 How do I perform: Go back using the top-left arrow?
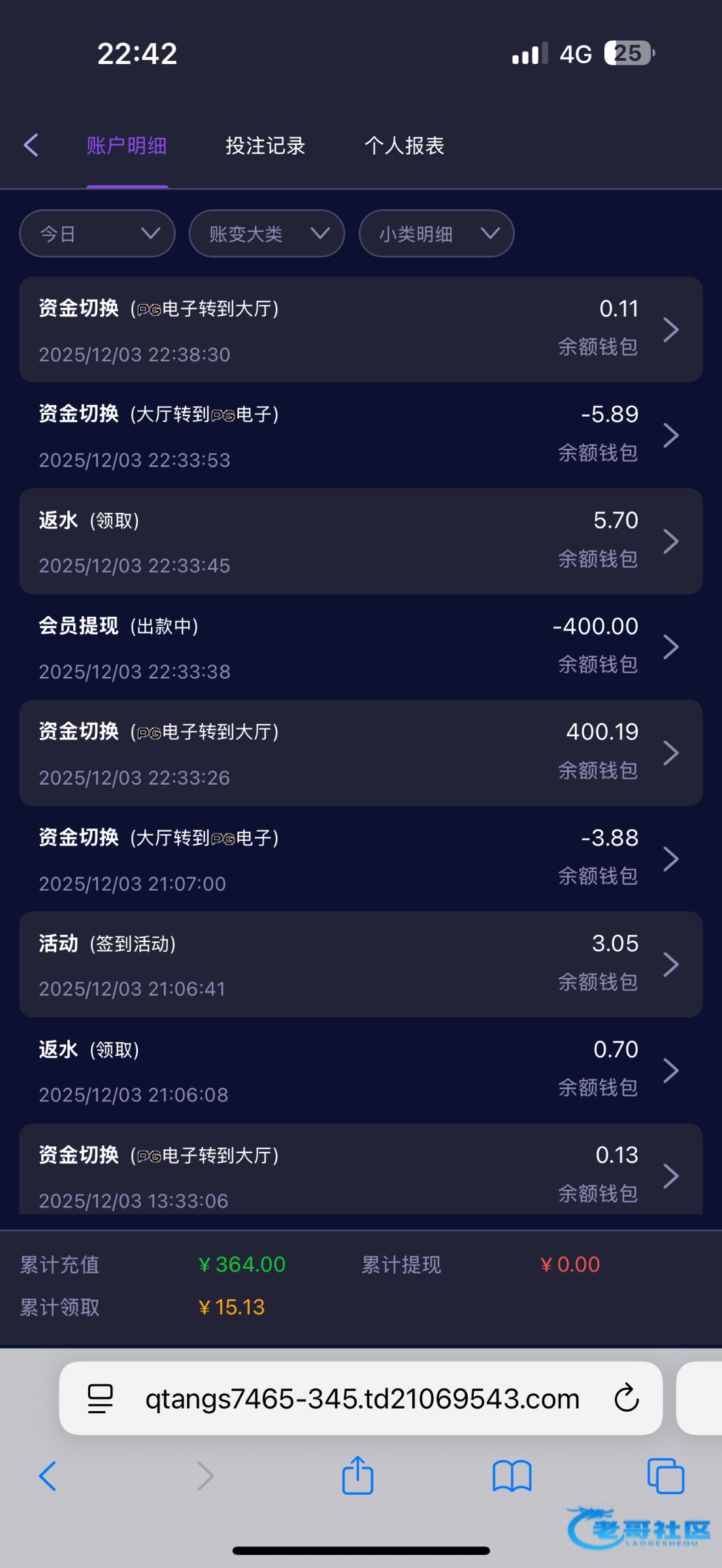pyautogui.click(x=31, y=145)
